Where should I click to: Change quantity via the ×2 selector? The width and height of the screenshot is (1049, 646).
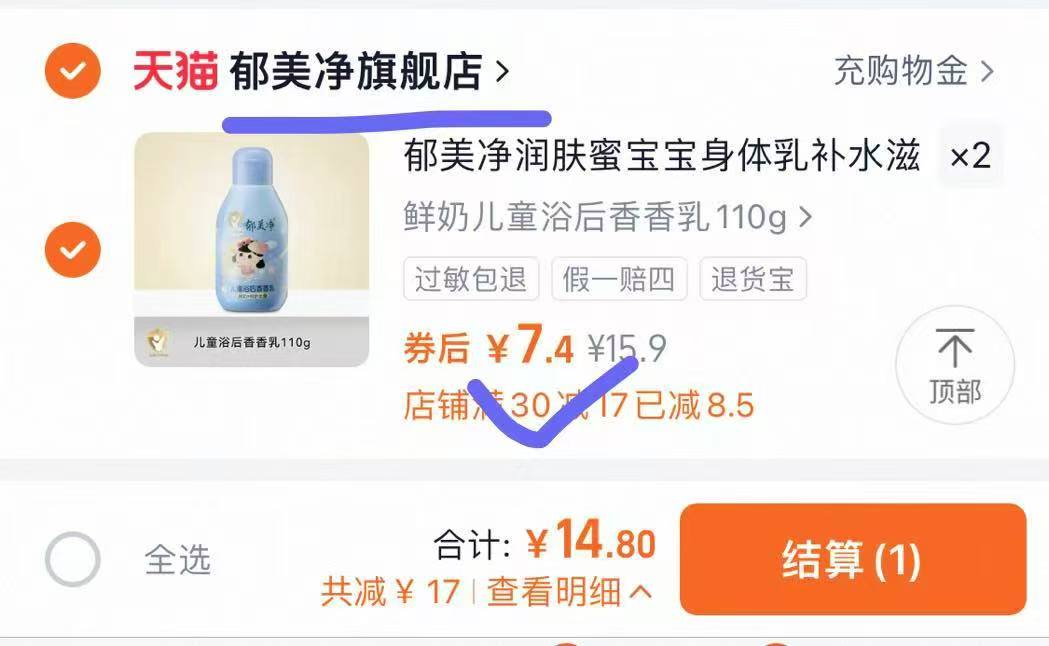click(x=969, y=156)
